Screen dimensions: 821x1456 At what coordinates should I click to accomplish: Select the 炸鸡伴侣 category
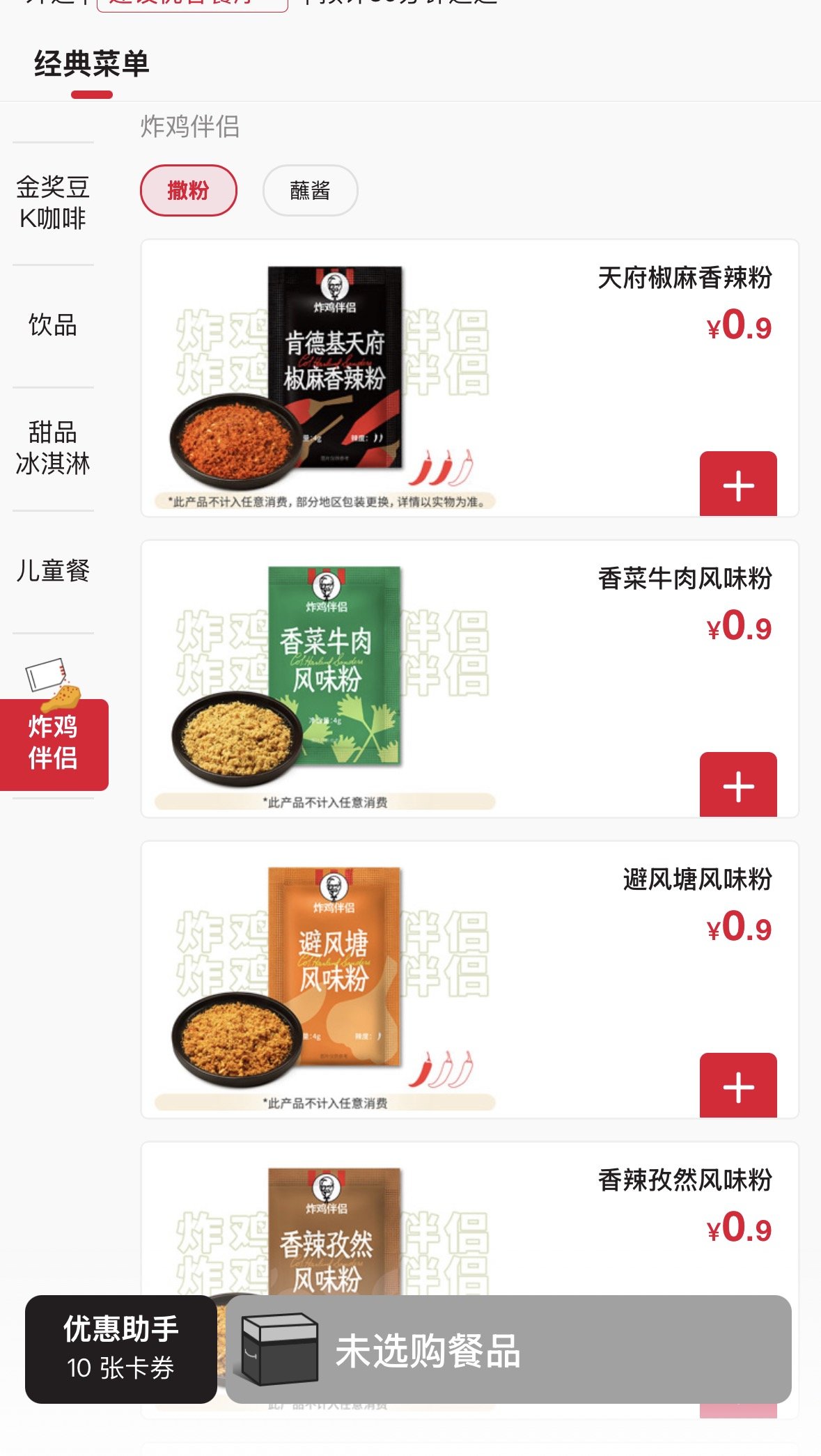point(53,742)
